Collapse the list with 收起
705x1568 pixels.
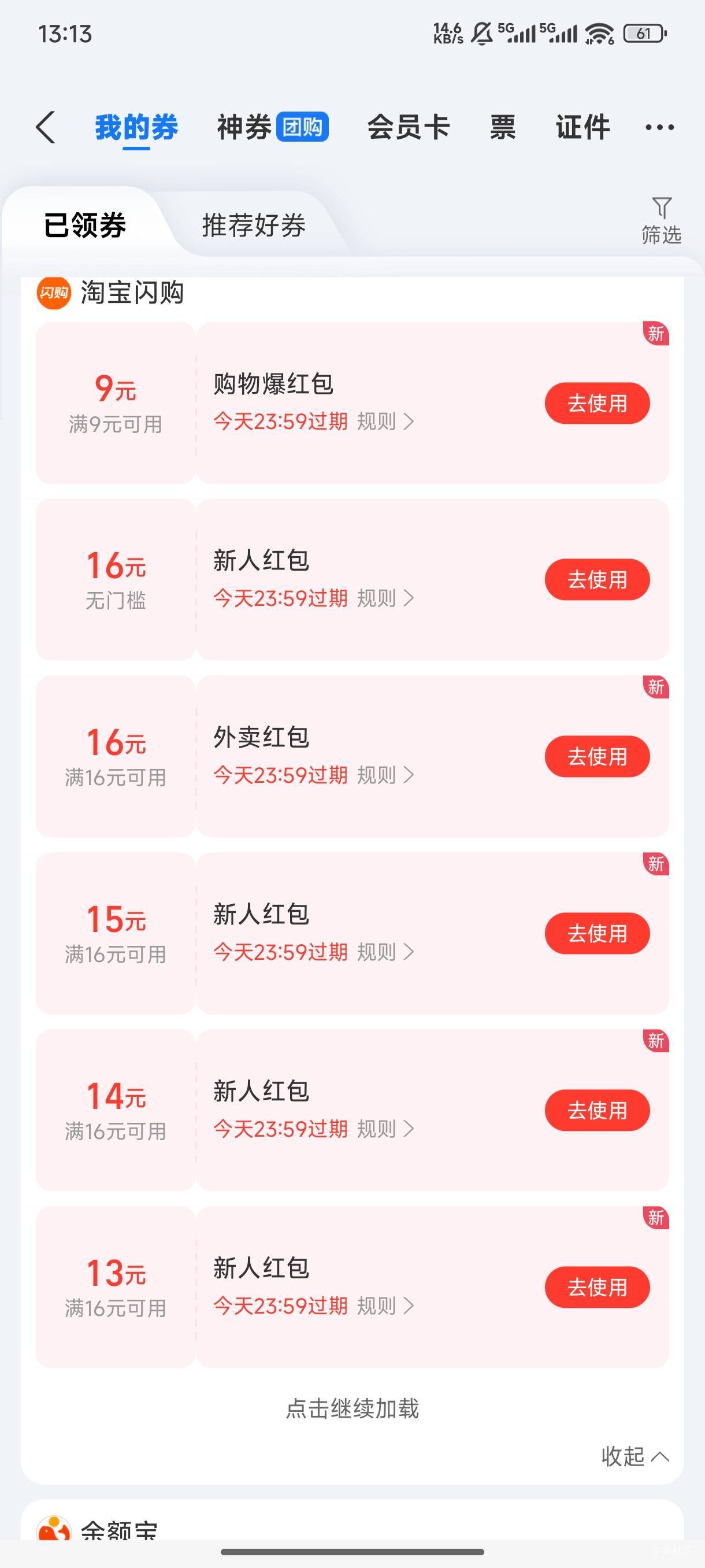pos(634,1456)
